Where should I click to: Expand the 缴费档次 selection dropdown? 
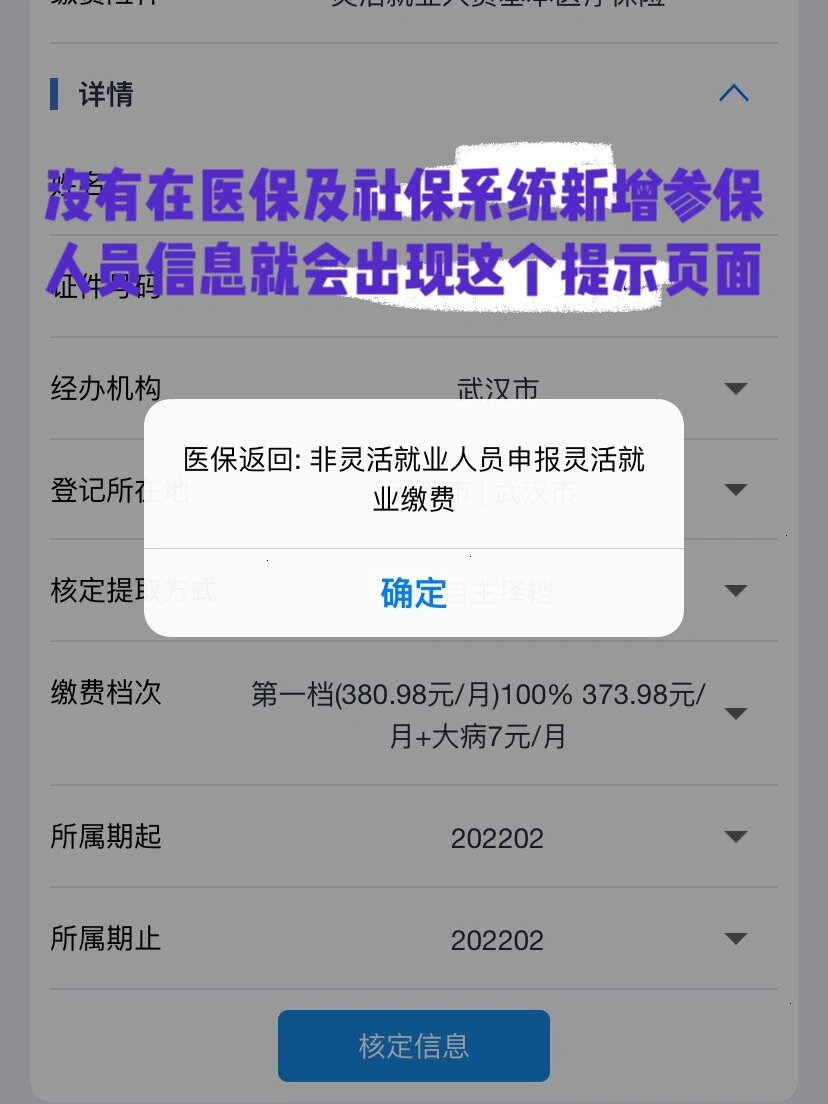[735, 713]
